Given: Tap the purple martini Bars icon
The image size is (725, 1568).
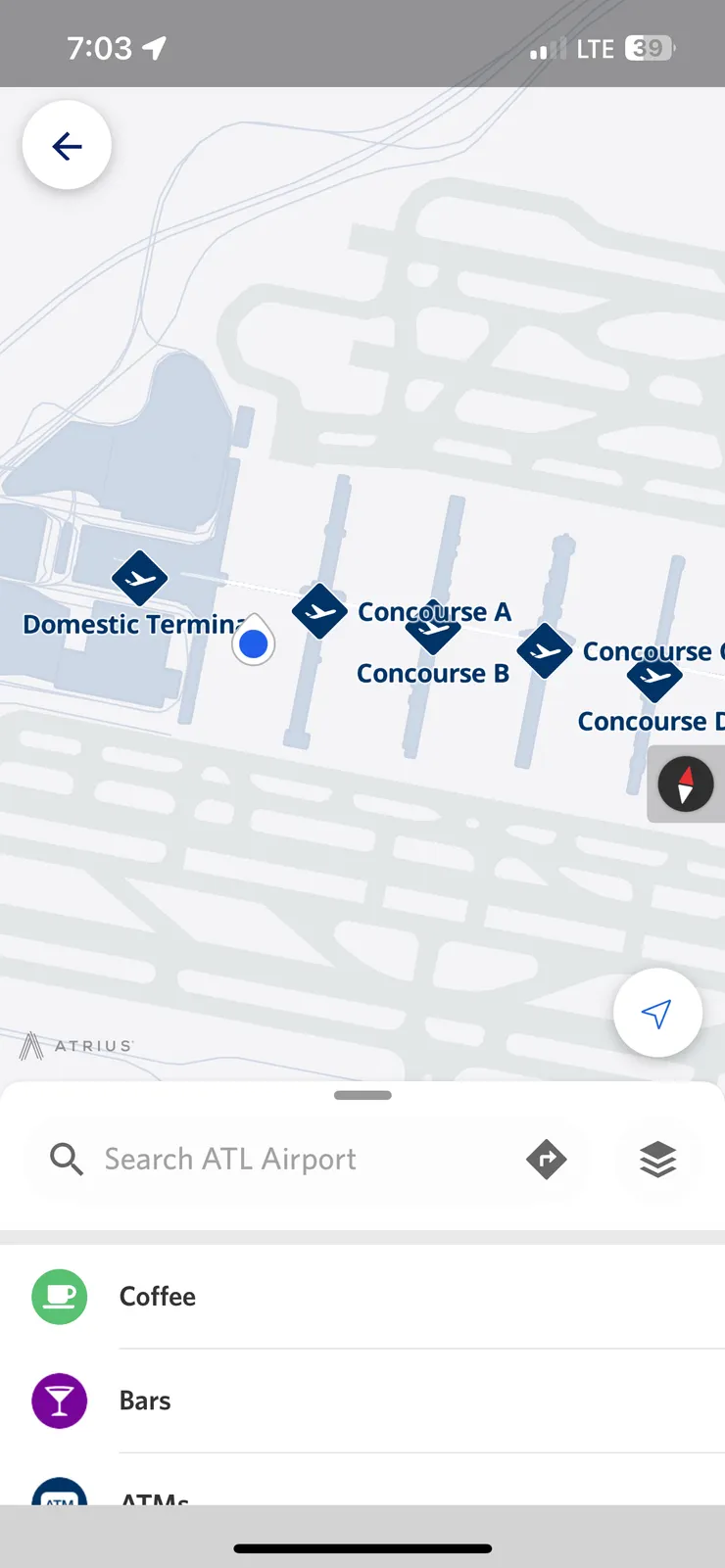Looking at the screenshot, I should (59, 1401).
